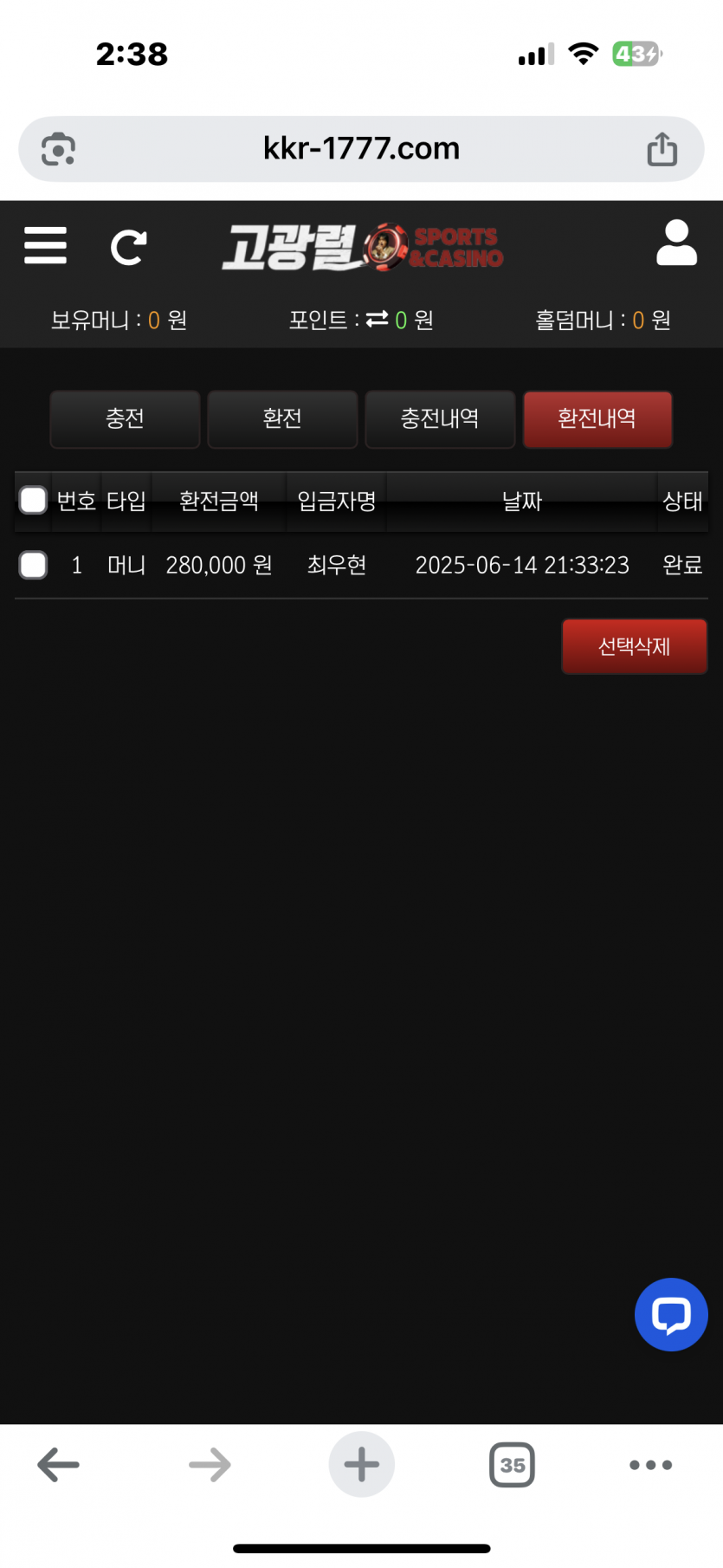Open a new browser tab

pos(361,1465)
